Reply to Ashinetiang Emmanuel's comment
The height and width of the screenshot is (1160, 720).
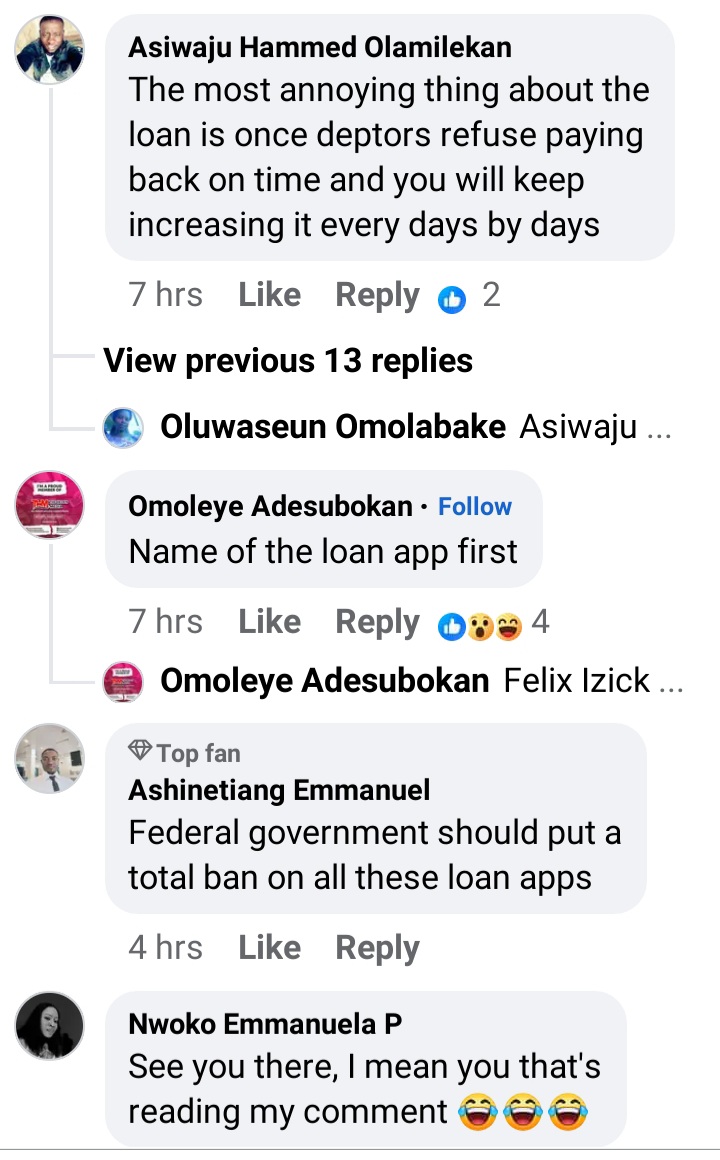pyautogui.click(x=377, y=948)
